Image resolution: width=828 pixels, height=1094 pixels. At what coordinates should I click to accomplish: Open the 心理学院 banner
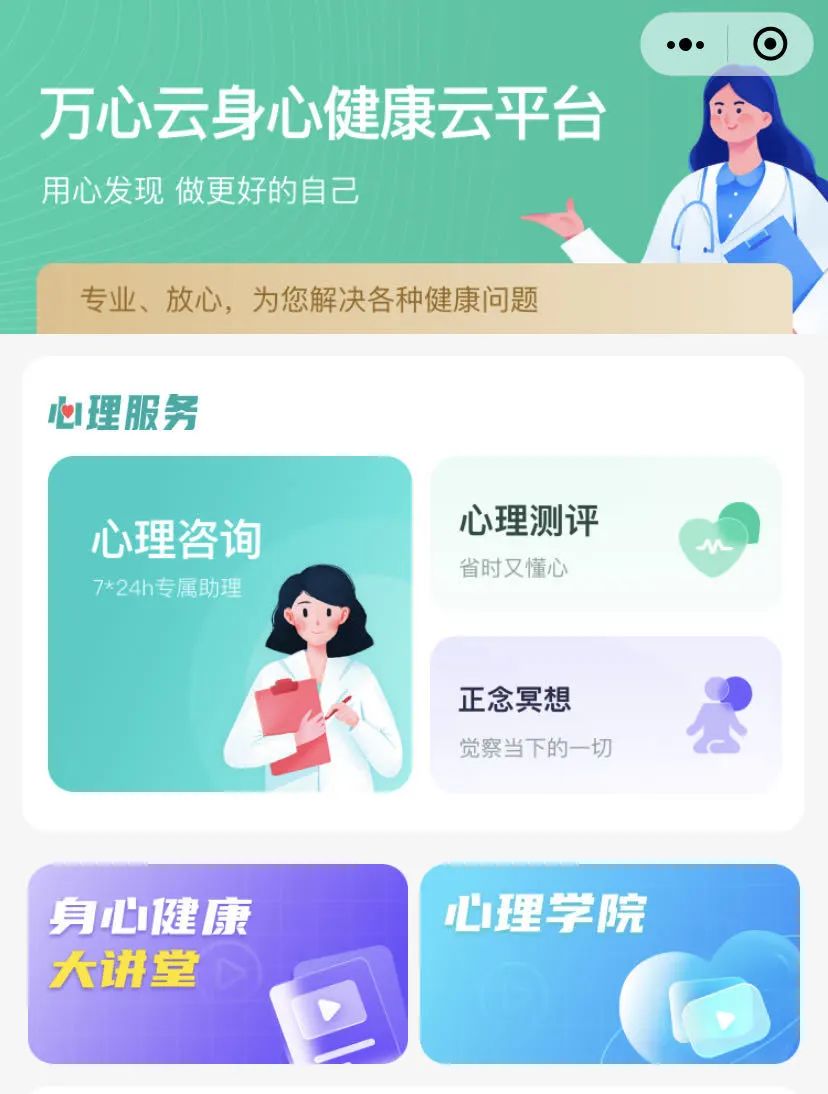pos(609,962)
